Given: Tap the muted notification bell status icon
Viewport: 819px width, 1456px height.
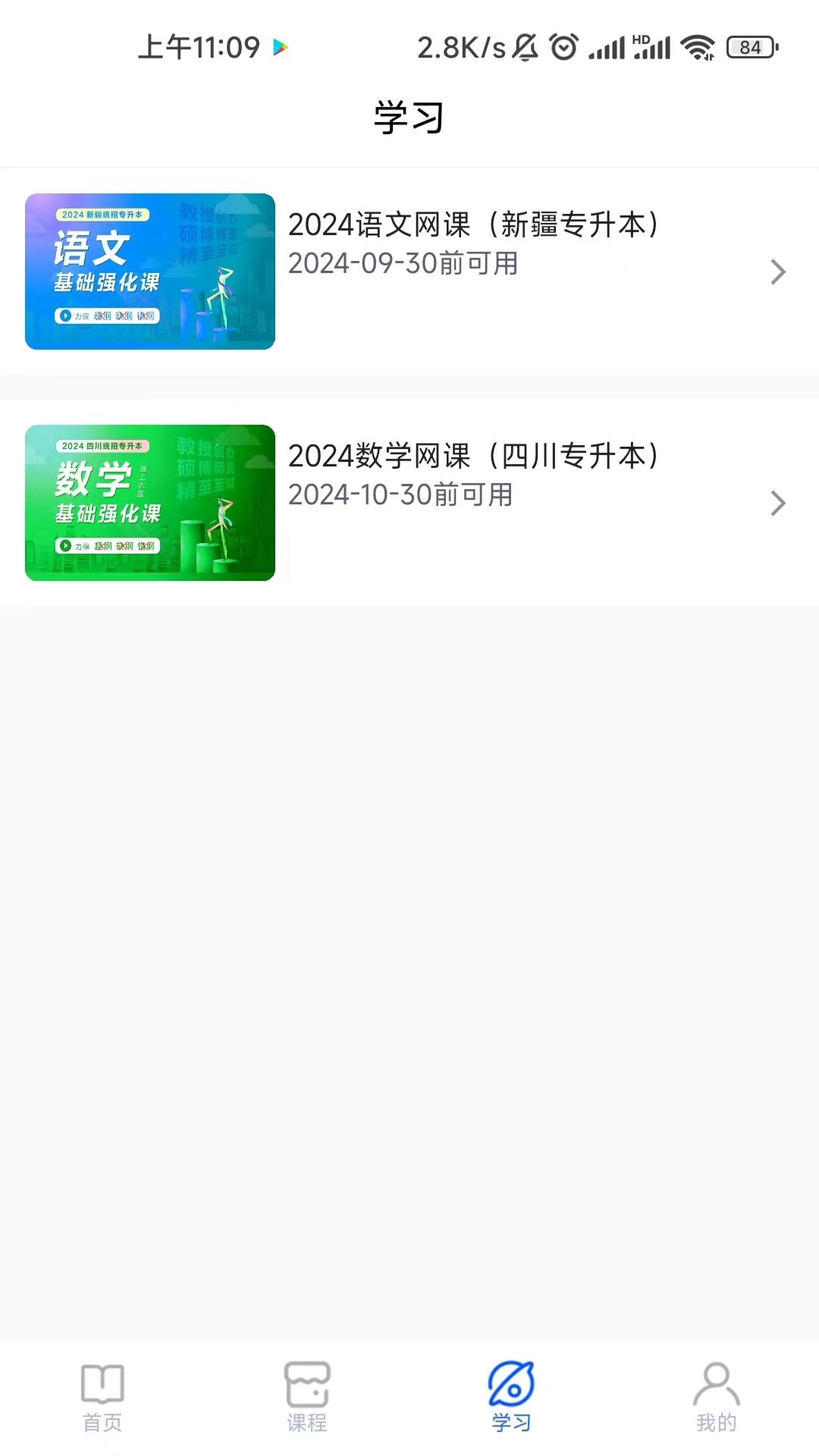Looking at the screenshot, I should point(527,47).
